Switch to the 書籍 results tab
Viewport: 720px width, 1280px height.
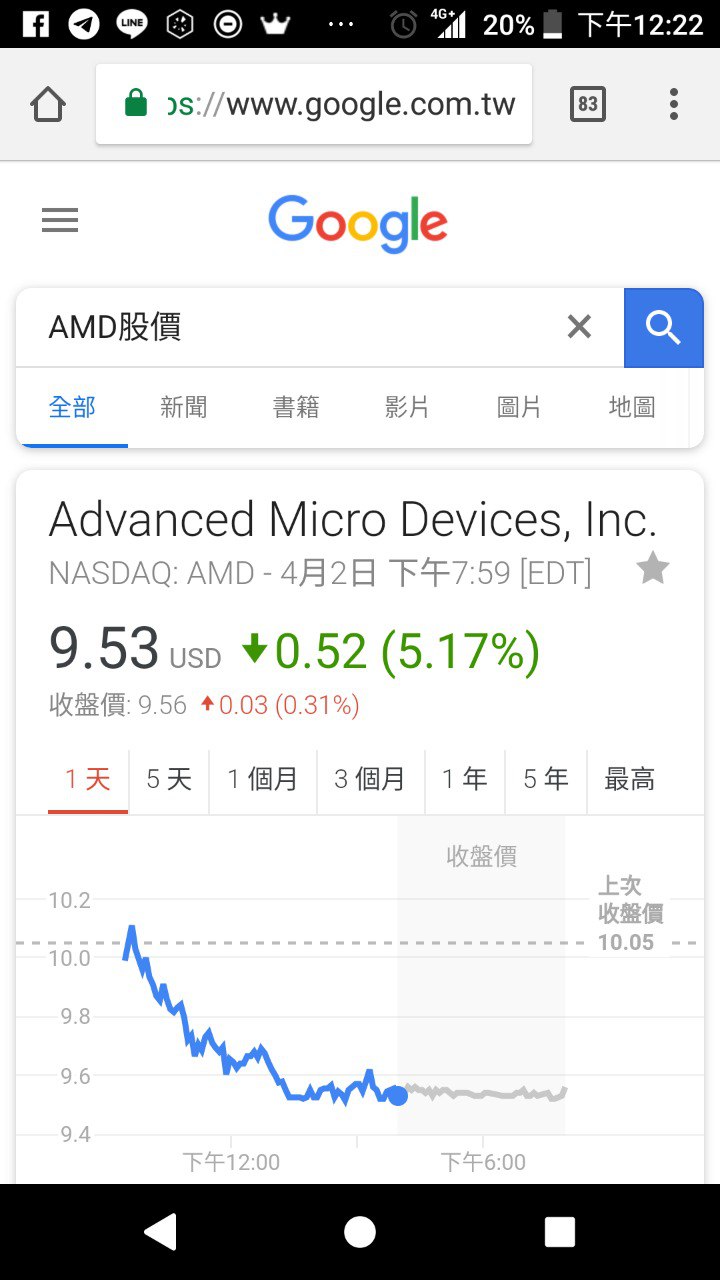(296, 407)
